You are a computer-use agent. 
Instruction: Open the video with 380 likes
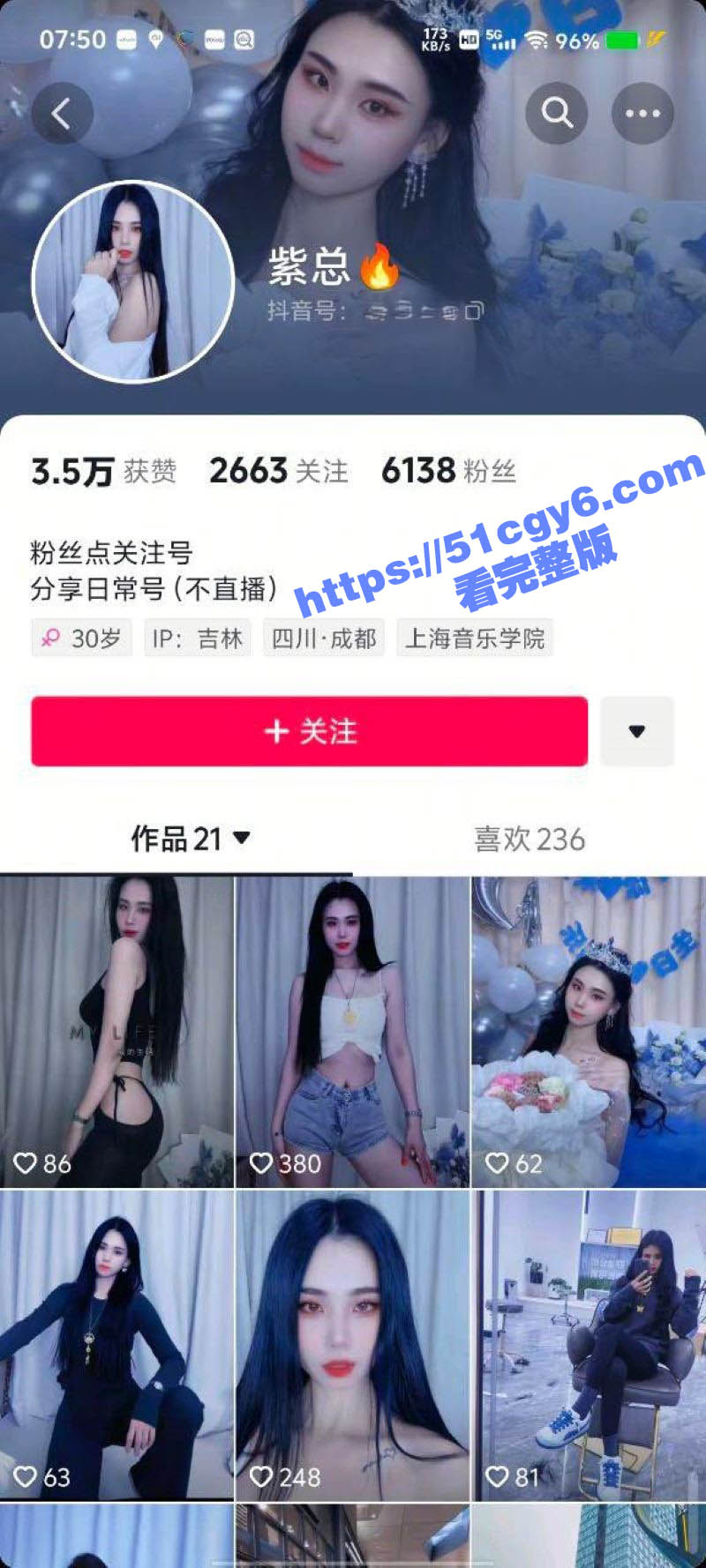(352, 1032)
